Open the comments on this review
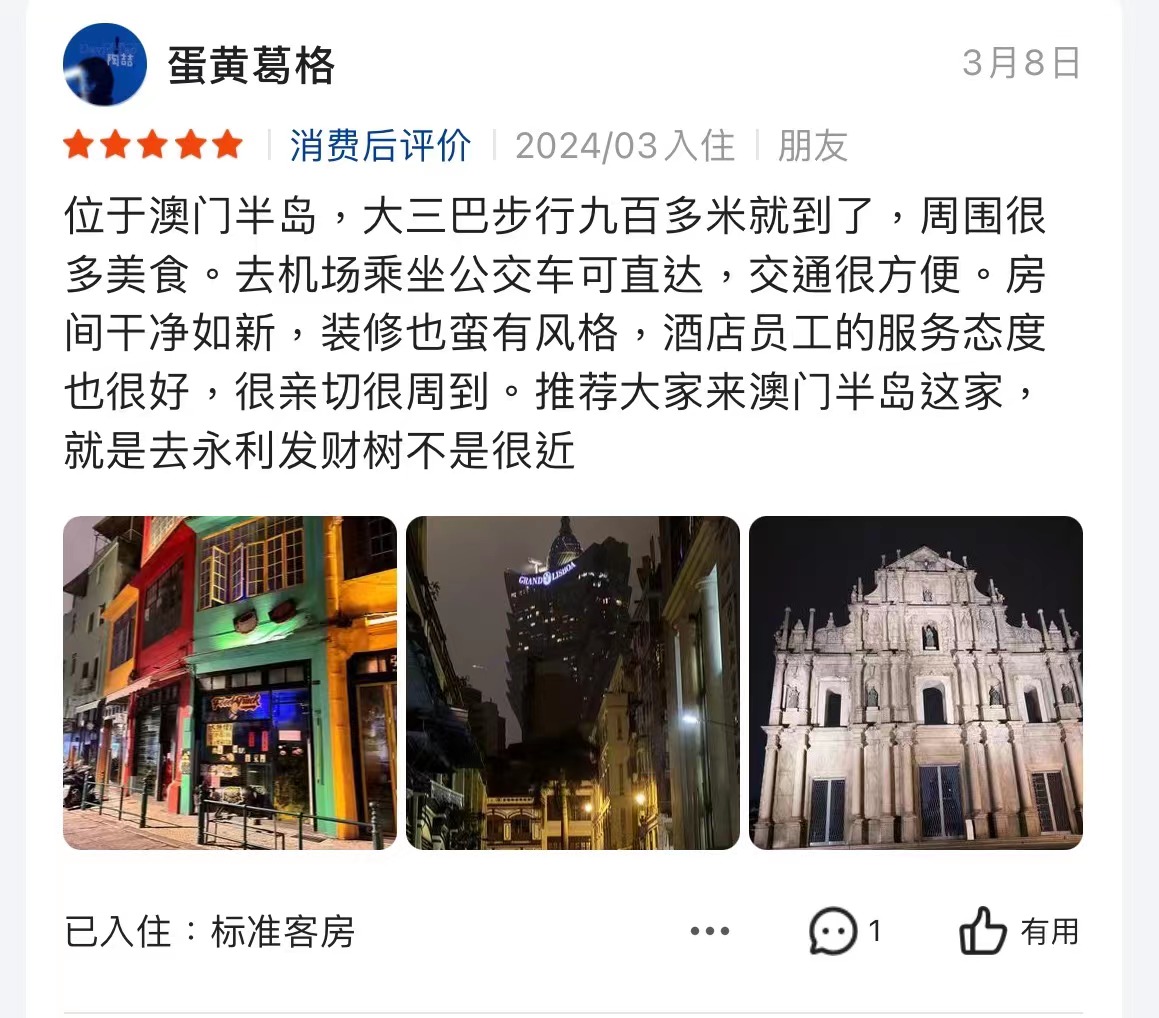Screen dimensions: 1159x1018 [x=845, y=932]
